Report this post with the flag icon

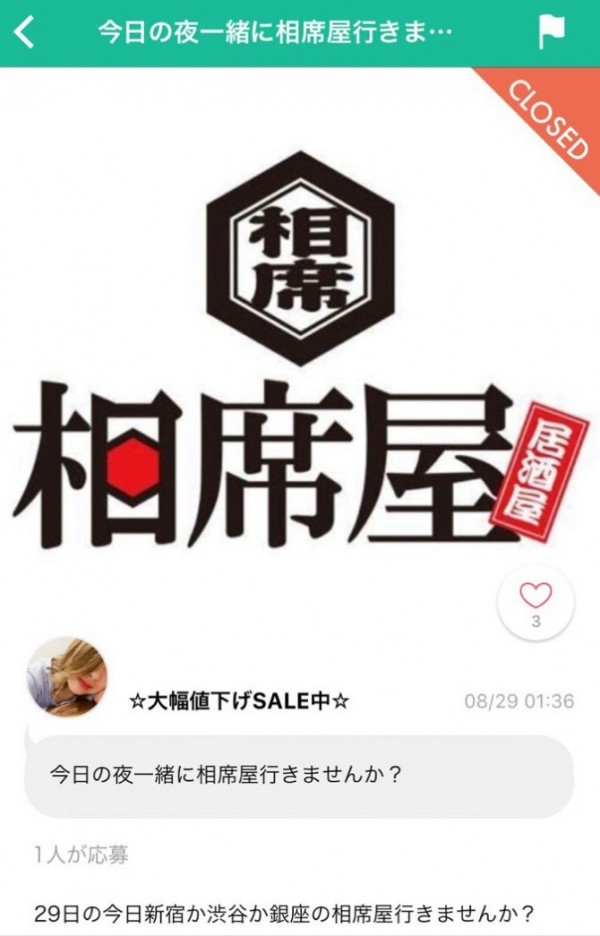coord(552,32)
